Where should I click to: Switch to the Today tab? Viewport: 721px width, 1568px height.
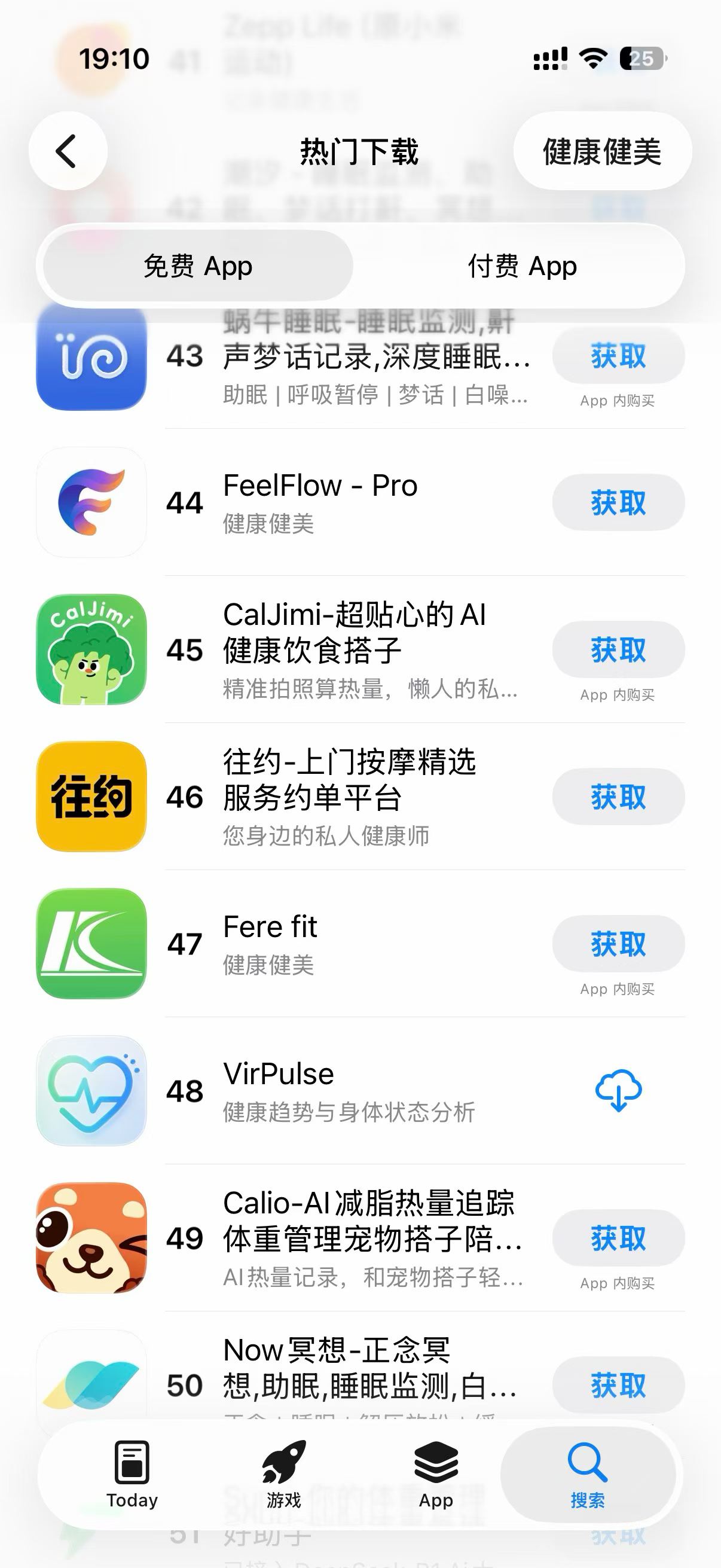coord(132,1474)
